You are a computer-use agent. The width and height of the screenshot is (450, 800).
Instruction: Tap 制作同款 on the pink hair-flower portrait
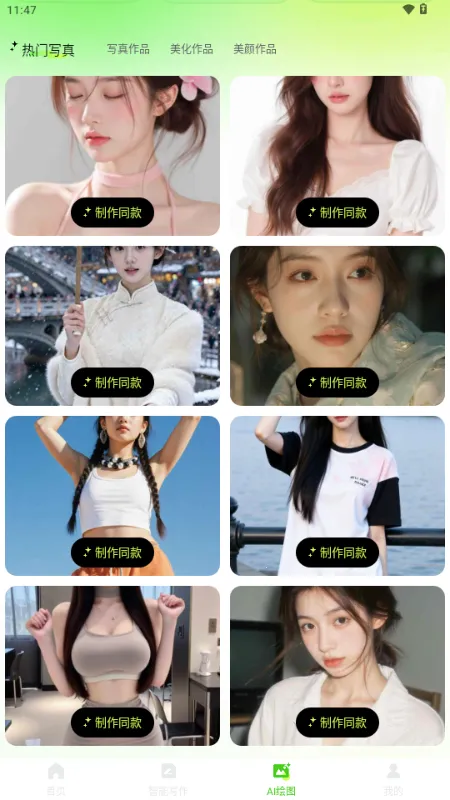coord(112,212)
